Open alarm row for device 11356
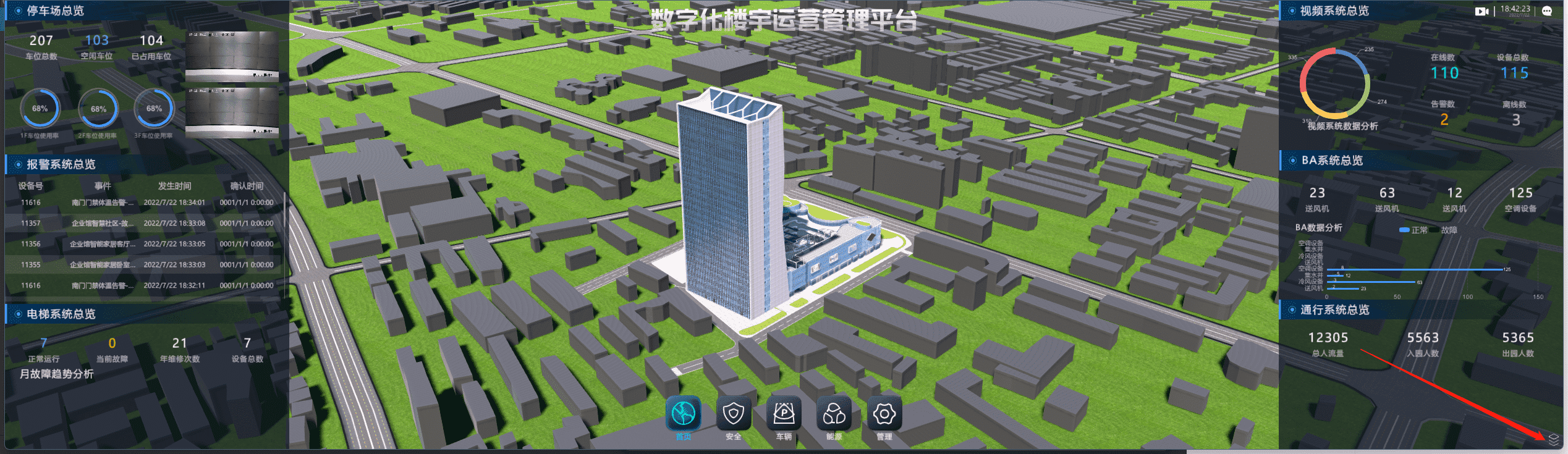The height and width of the screenshot is (454, 1568). (x=146, y=244)
